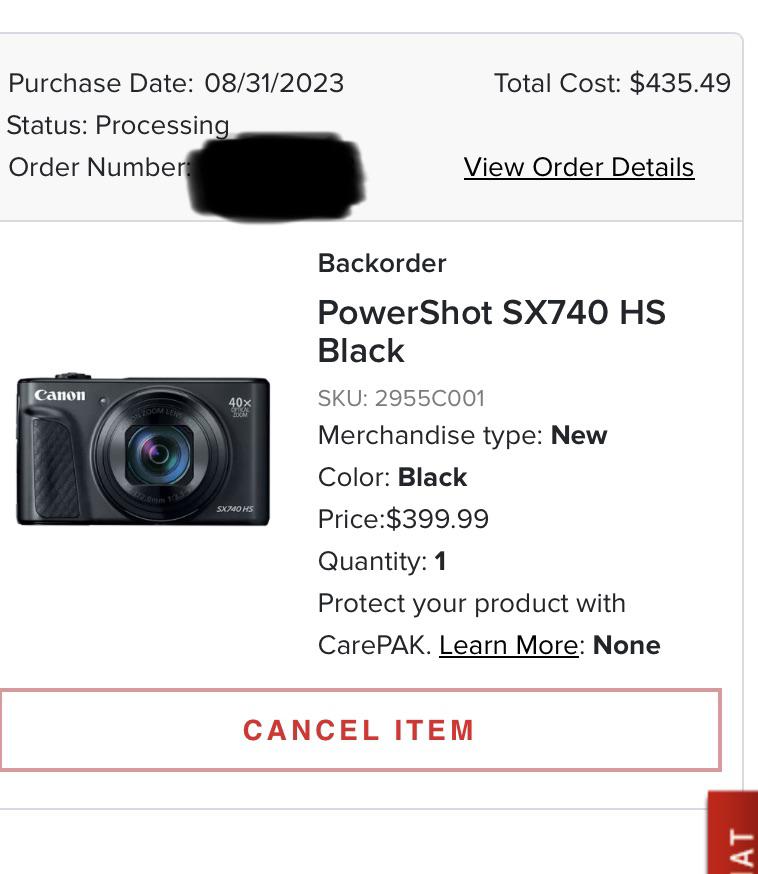Click the Canon PowerShot camera product image
Screen dimensions: 758x874
pyautogui.click(x=142, y=450)
